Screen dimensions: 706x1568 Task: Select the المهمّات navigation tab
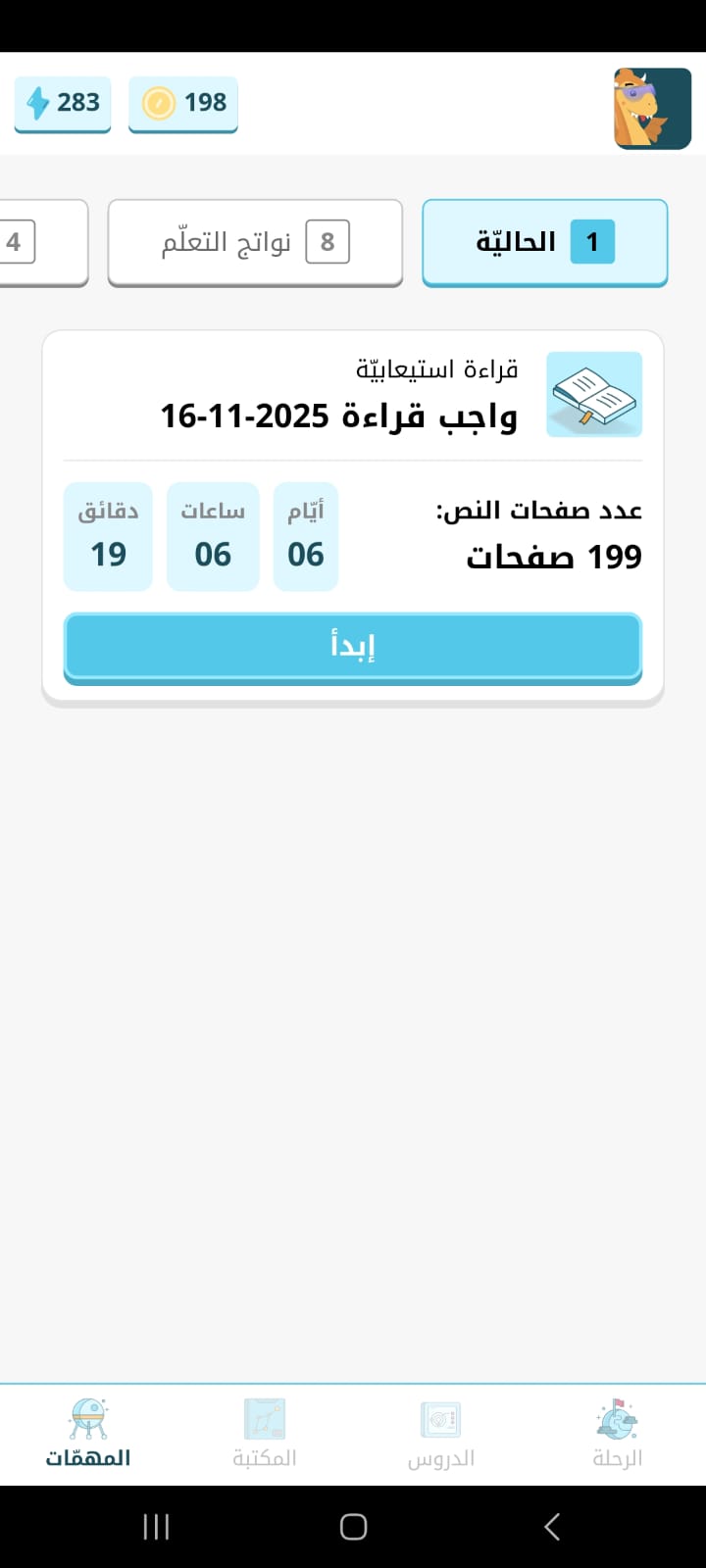click(88, 1435)
